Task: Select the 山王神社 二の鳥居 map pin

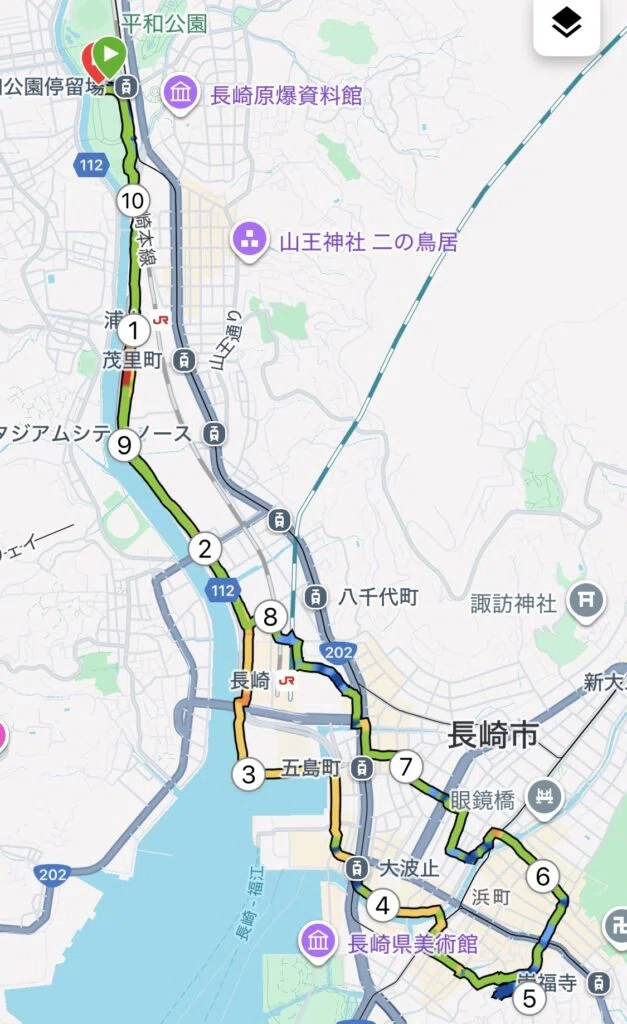Action: 250,241
